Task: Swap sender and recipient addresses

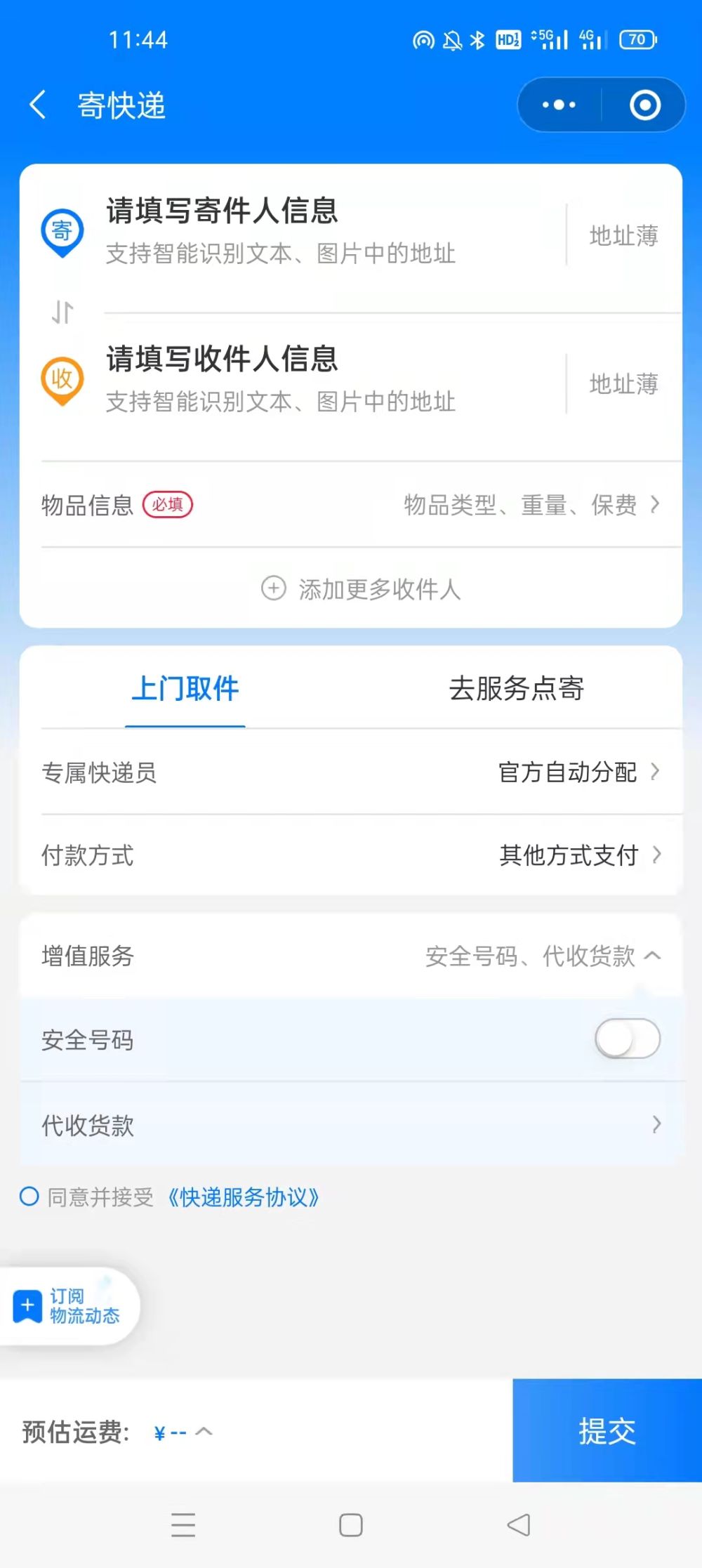Action: coord(62,312)
